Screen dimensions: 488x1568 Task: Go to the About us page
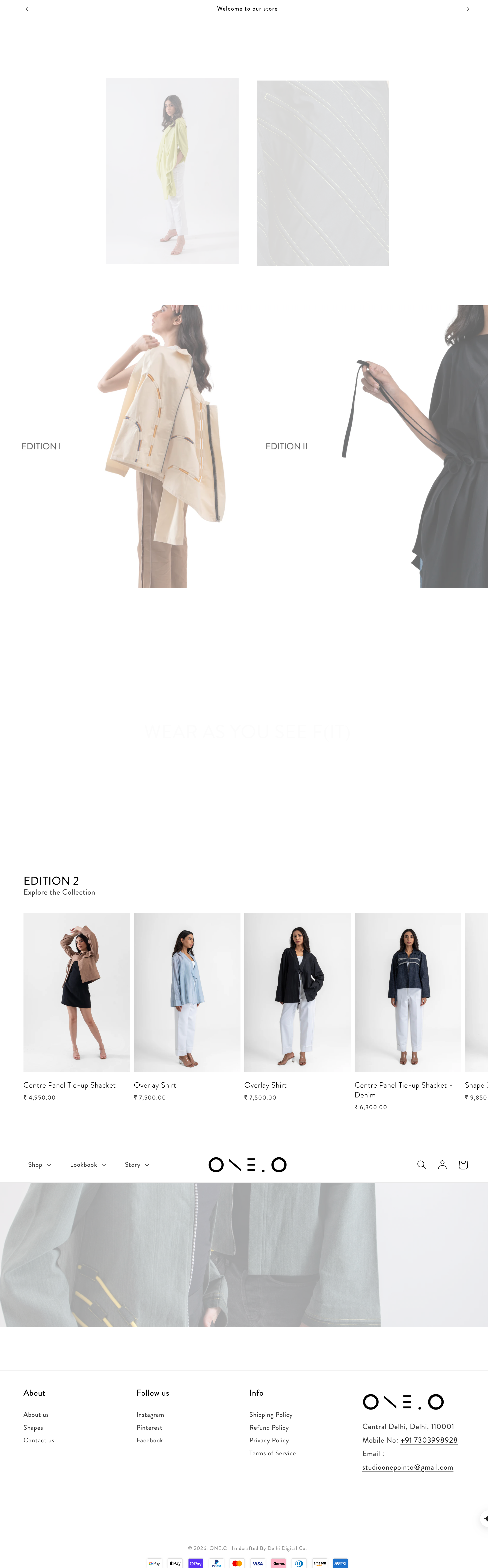pyautogui.click(x=36, y=1415)
